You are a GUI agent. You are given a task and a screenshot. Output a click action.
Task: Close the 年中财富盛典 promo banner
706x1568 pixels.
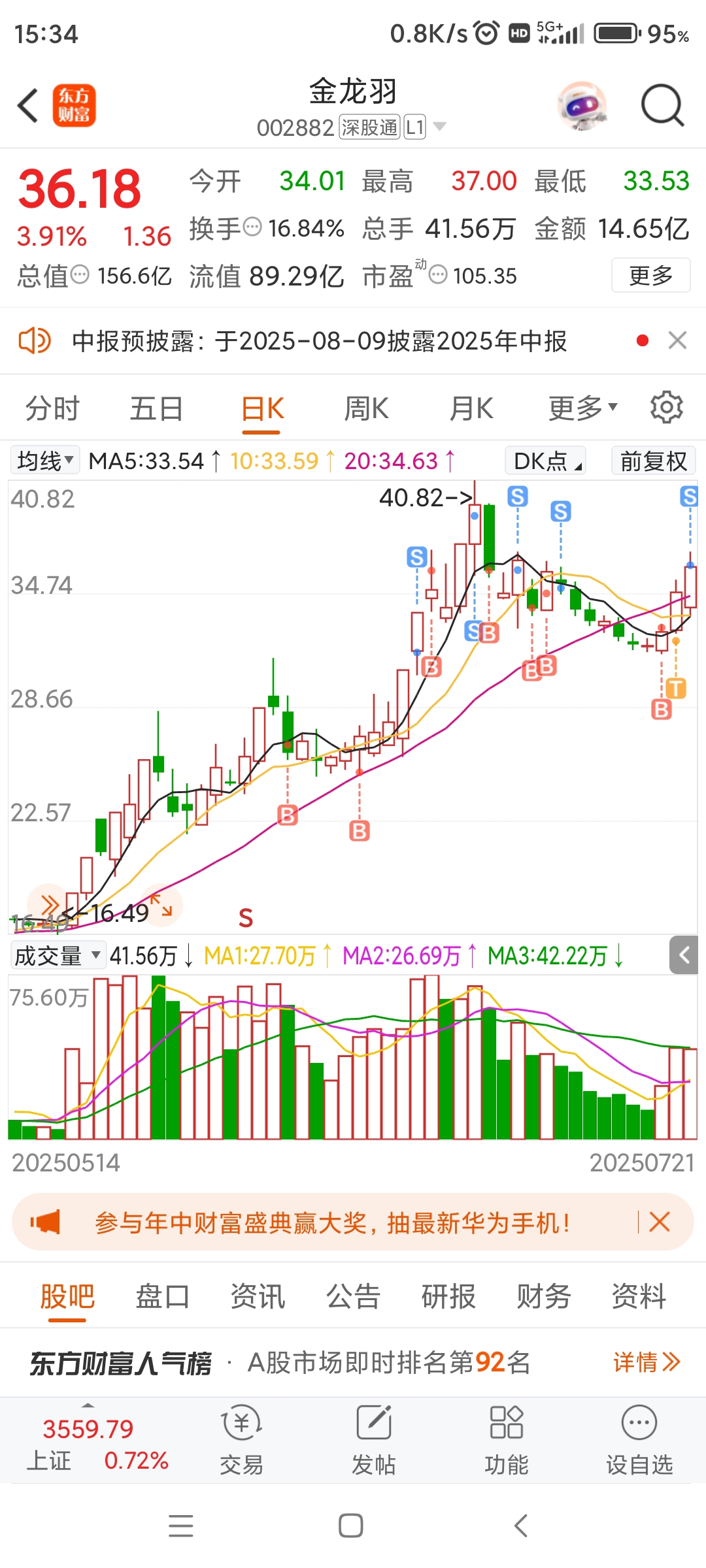[660, 1221]
